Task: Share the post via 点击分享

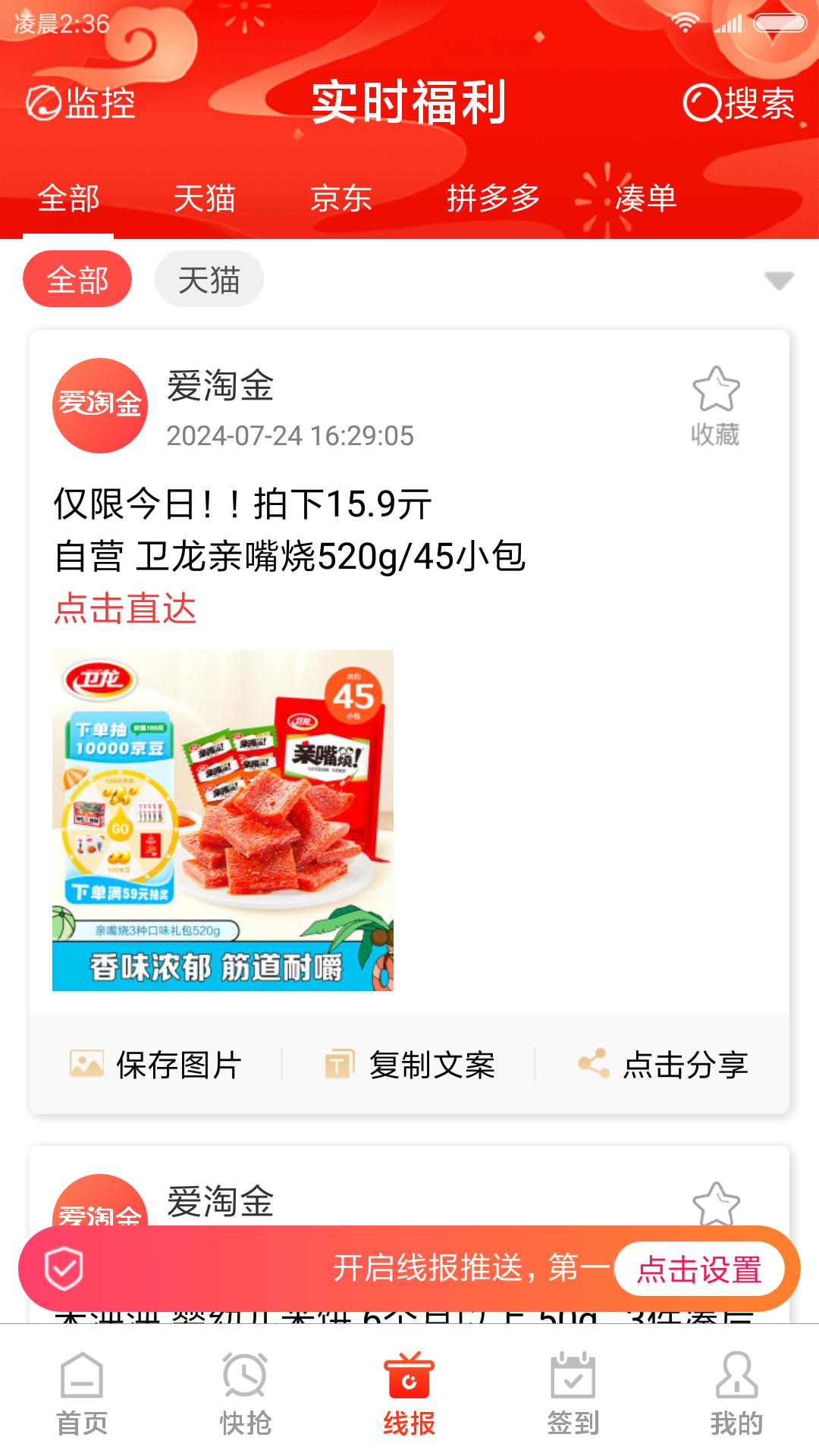Action: point(663,1064)
